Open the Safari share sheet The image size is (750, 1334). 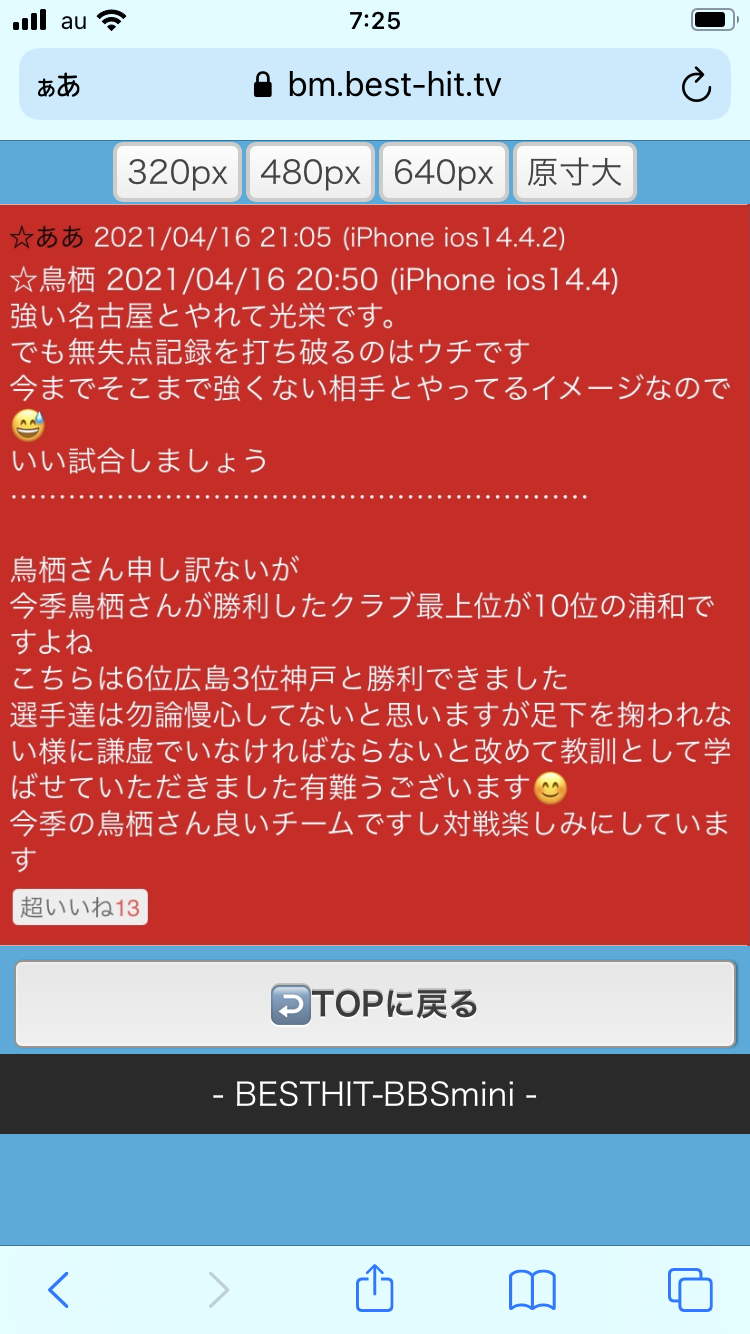tap(374, 1288)
